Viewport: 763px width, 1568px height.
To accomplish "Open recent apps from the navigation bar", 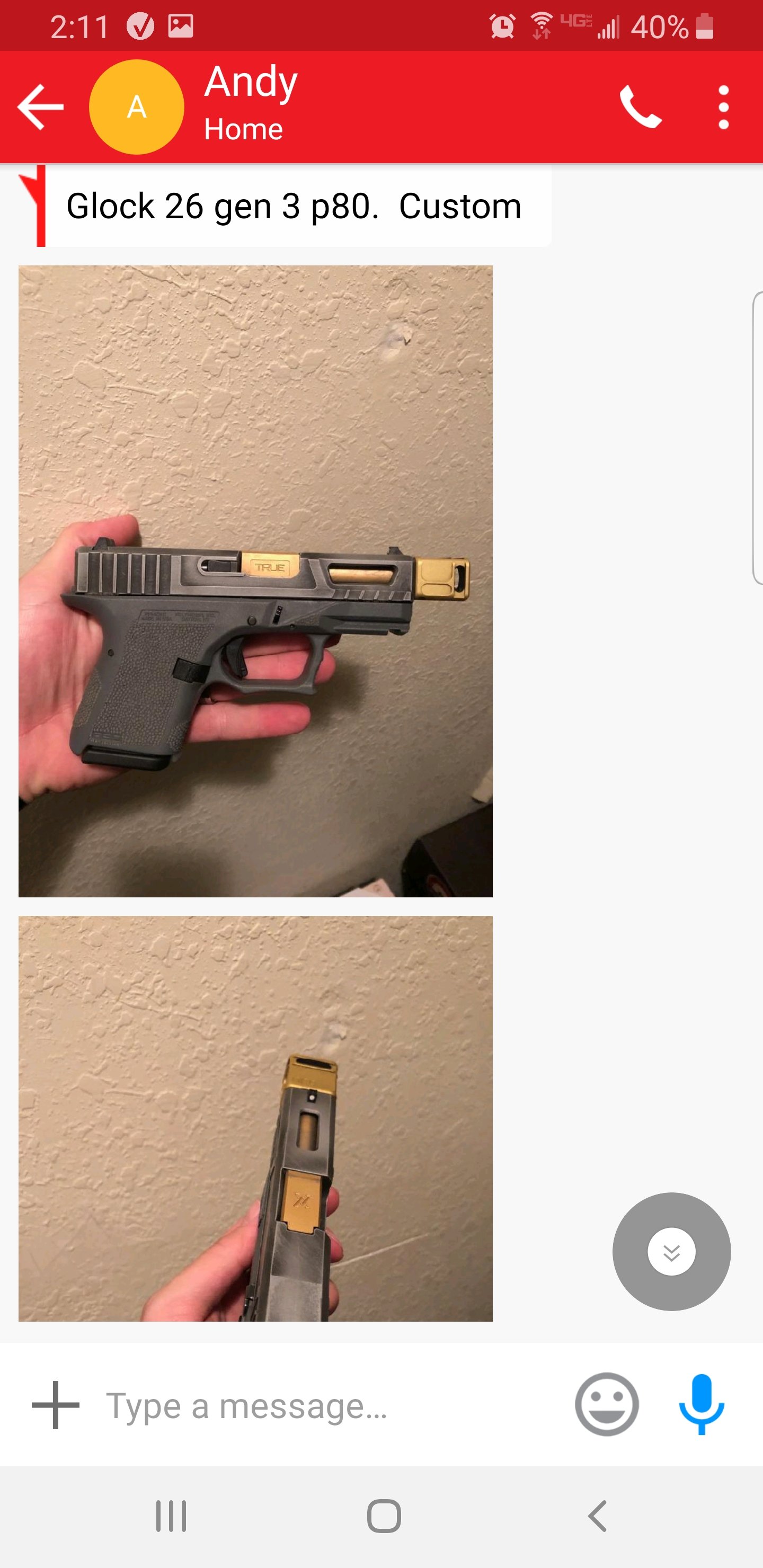I will point(171,1516).
